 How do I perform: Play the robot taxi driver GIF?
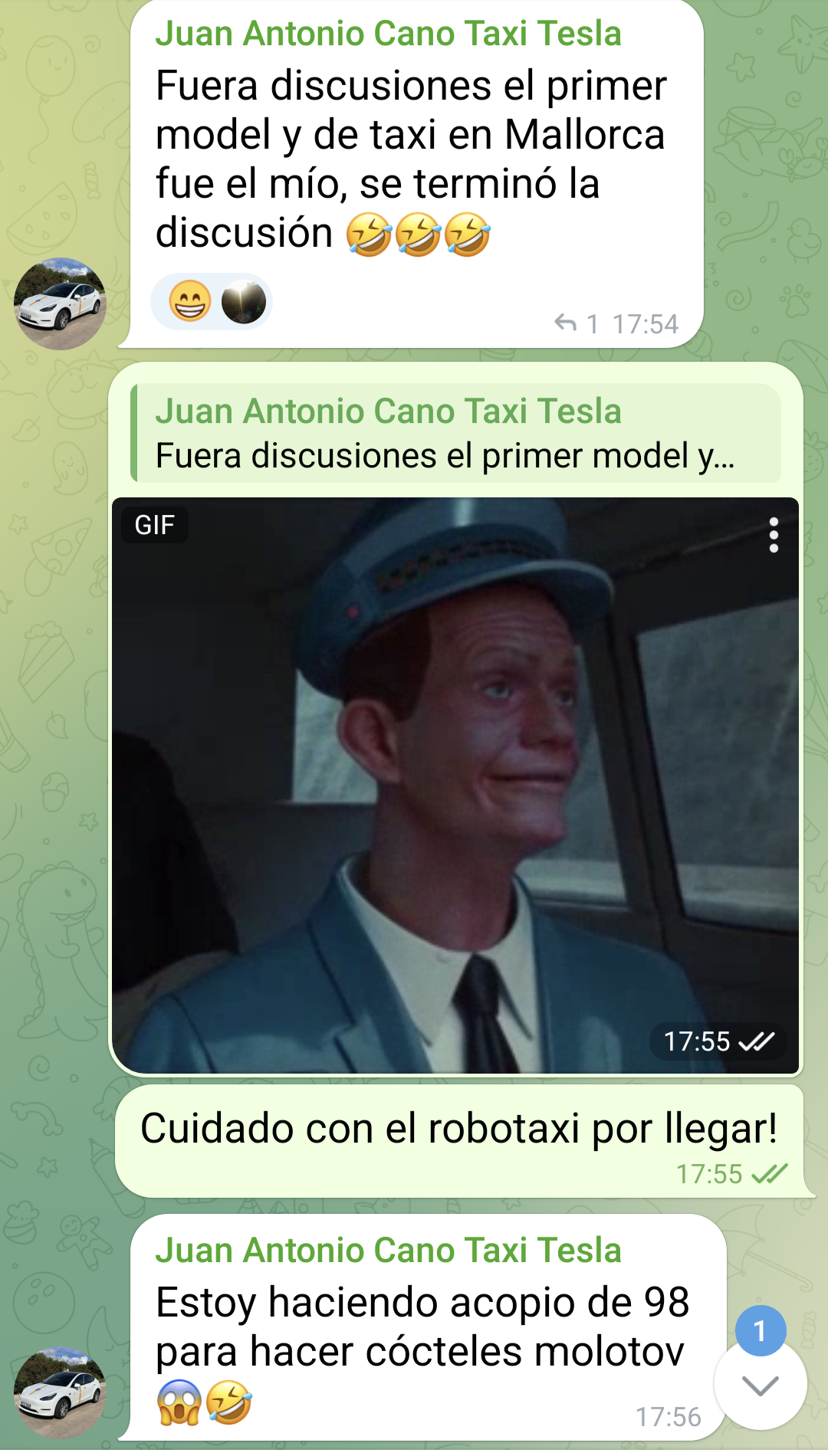pyautogui.click(x=455, y=785)
